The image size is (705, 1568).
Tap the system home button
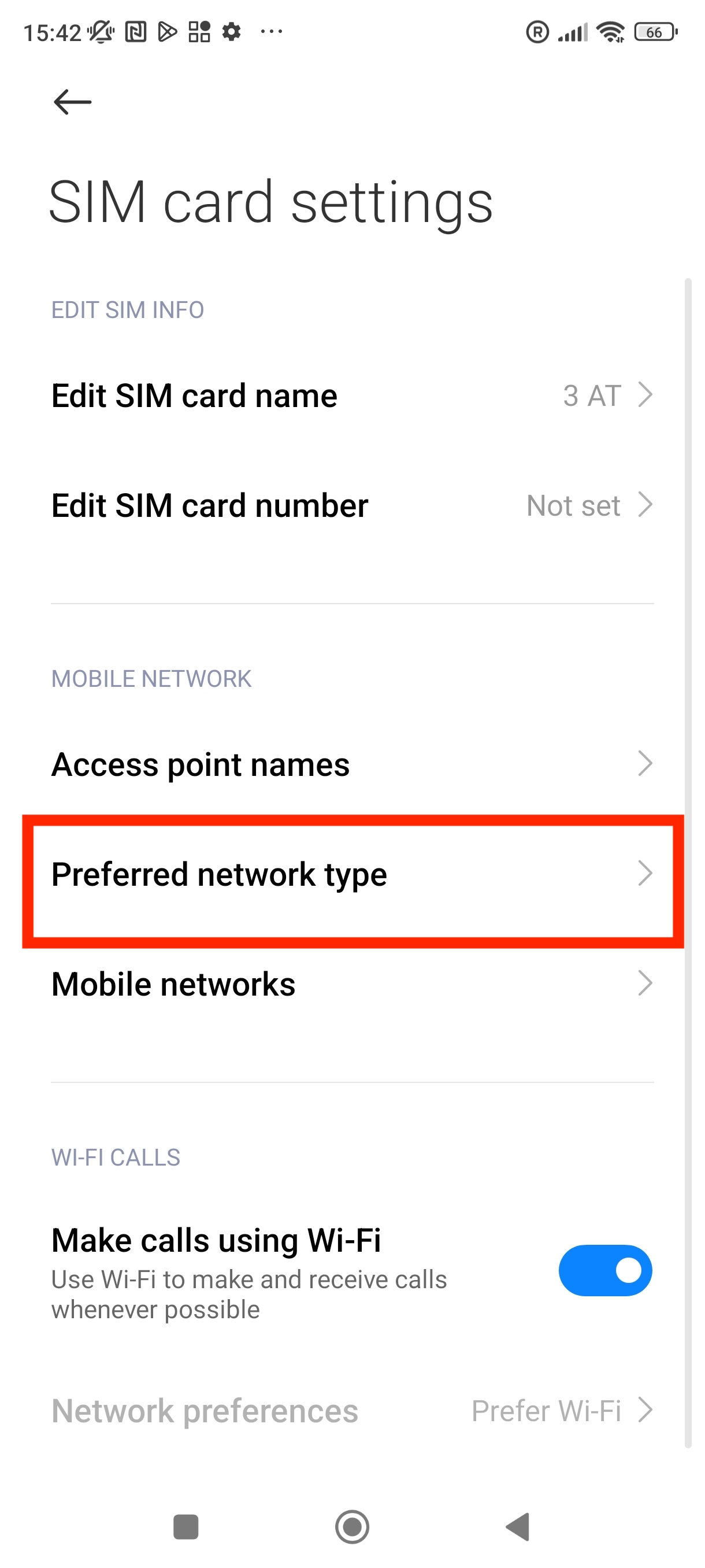[352, 1526]
